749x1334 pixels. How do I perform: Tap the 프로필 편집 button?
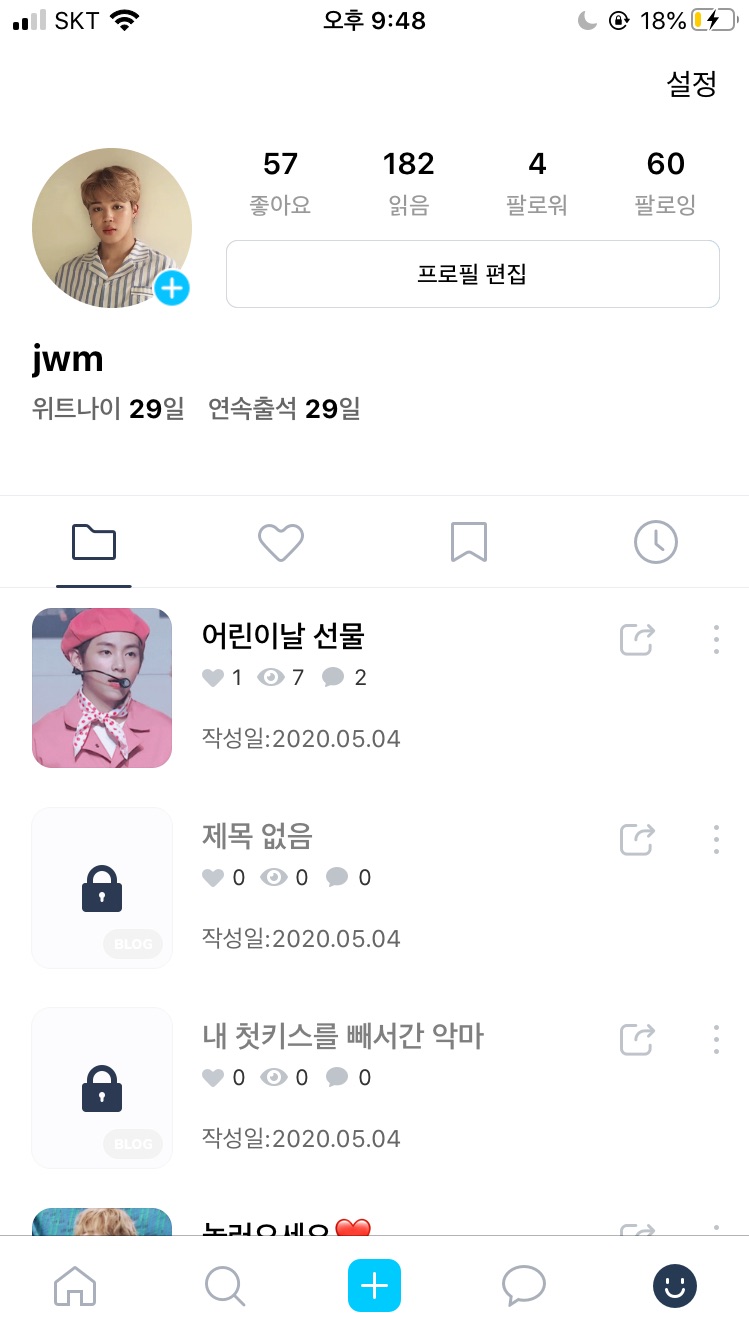472,274
